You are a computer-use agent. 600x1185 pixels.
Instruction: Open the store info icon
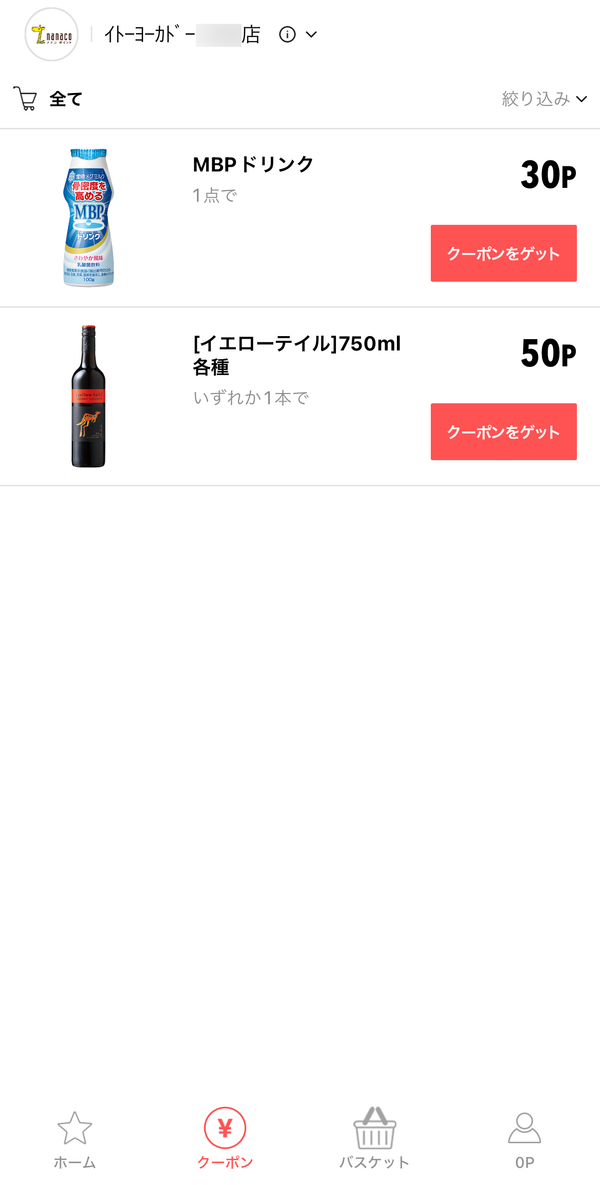coord(287,35)
